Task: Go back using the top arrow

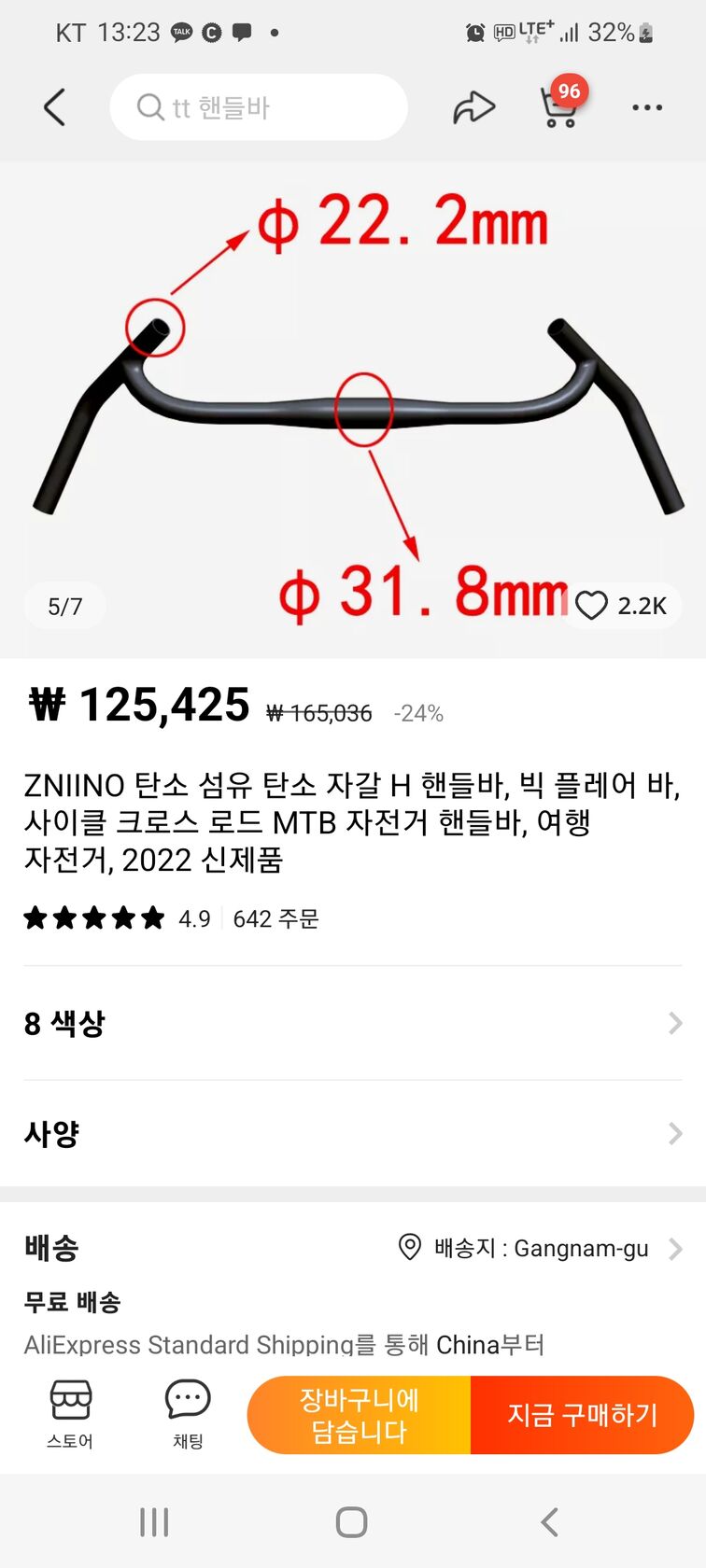Action: (55, 107)
